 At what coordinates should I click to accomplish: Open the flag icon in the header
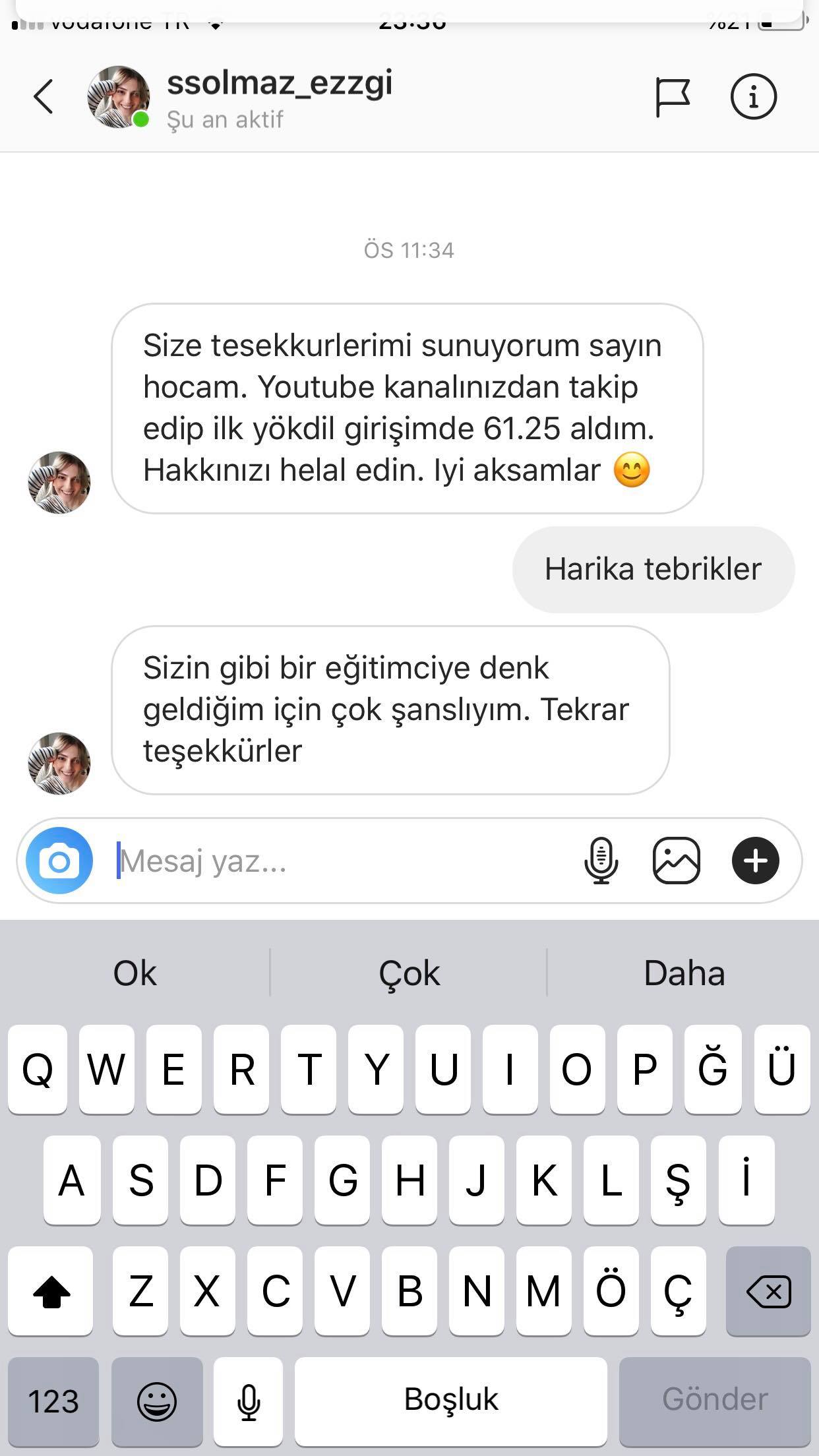673,98
